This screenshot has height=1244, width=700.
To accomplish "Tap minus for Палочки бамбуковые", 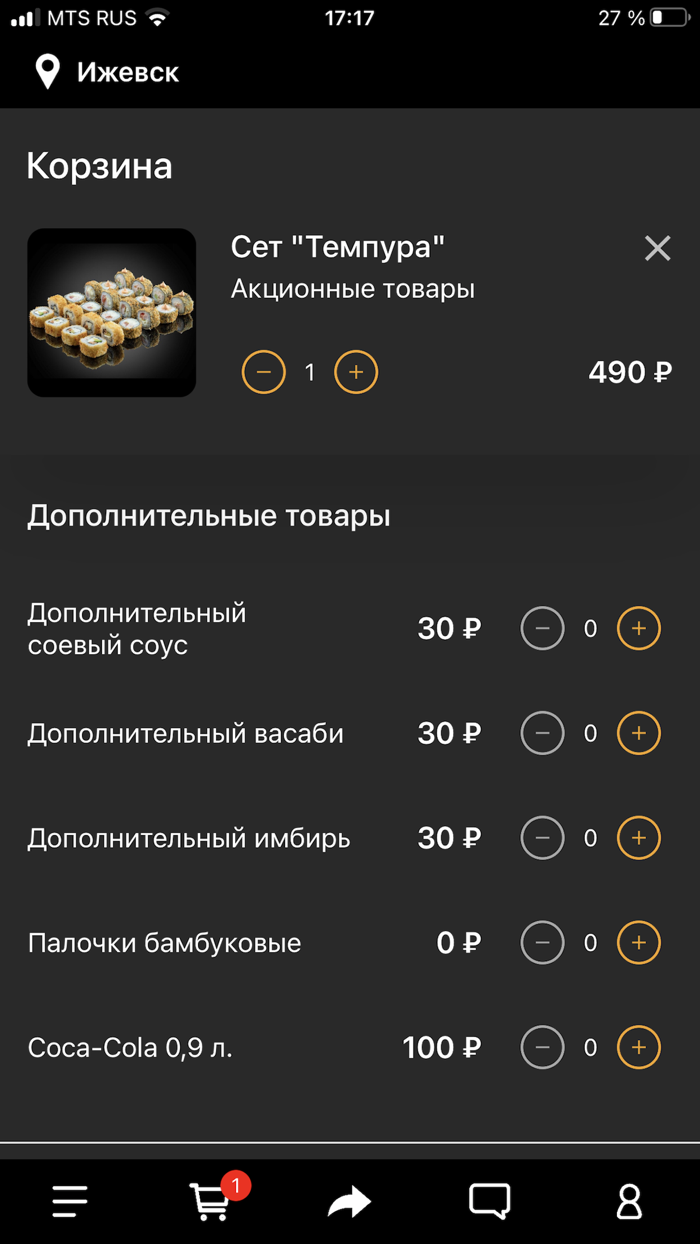I will point(543,942).
